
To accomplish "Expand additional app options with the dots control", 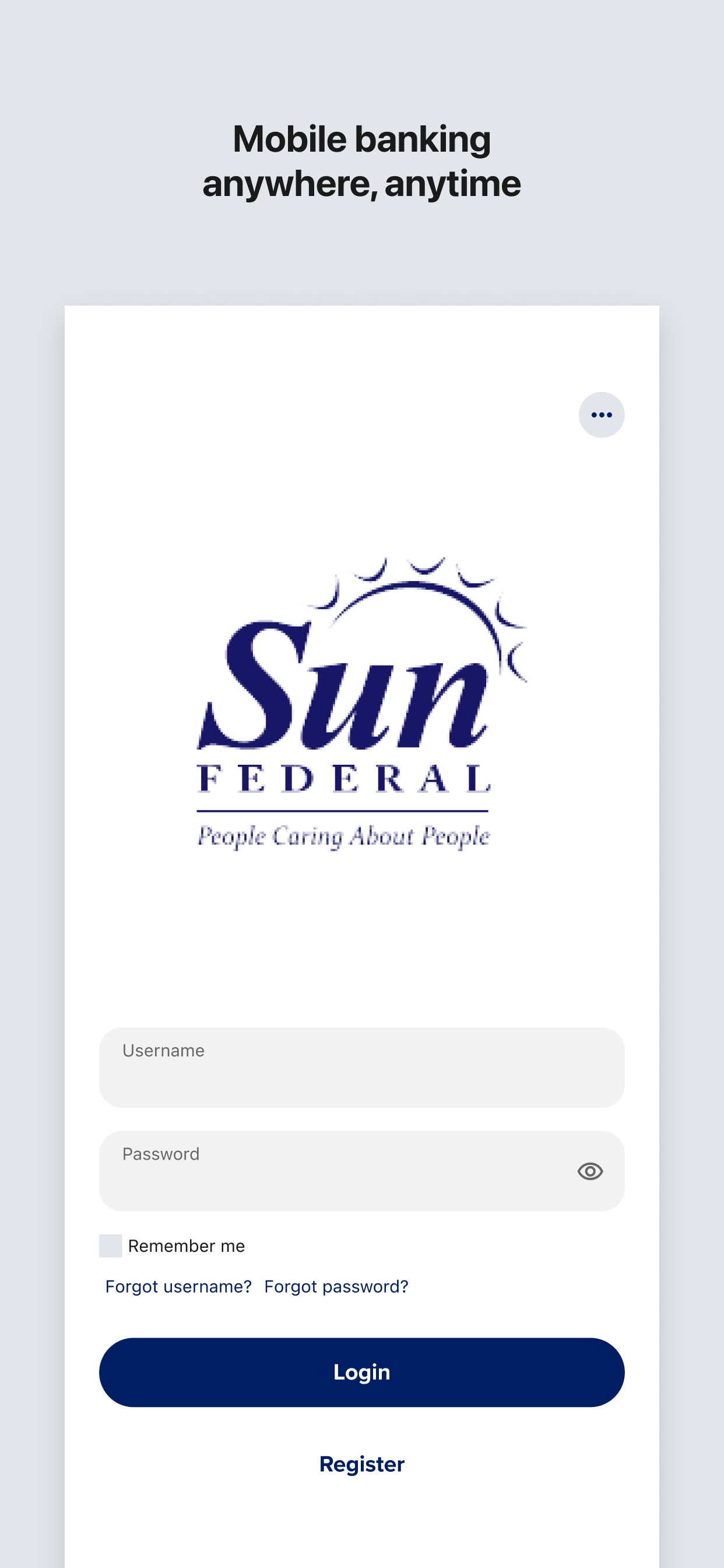I will tap(600, 415).
